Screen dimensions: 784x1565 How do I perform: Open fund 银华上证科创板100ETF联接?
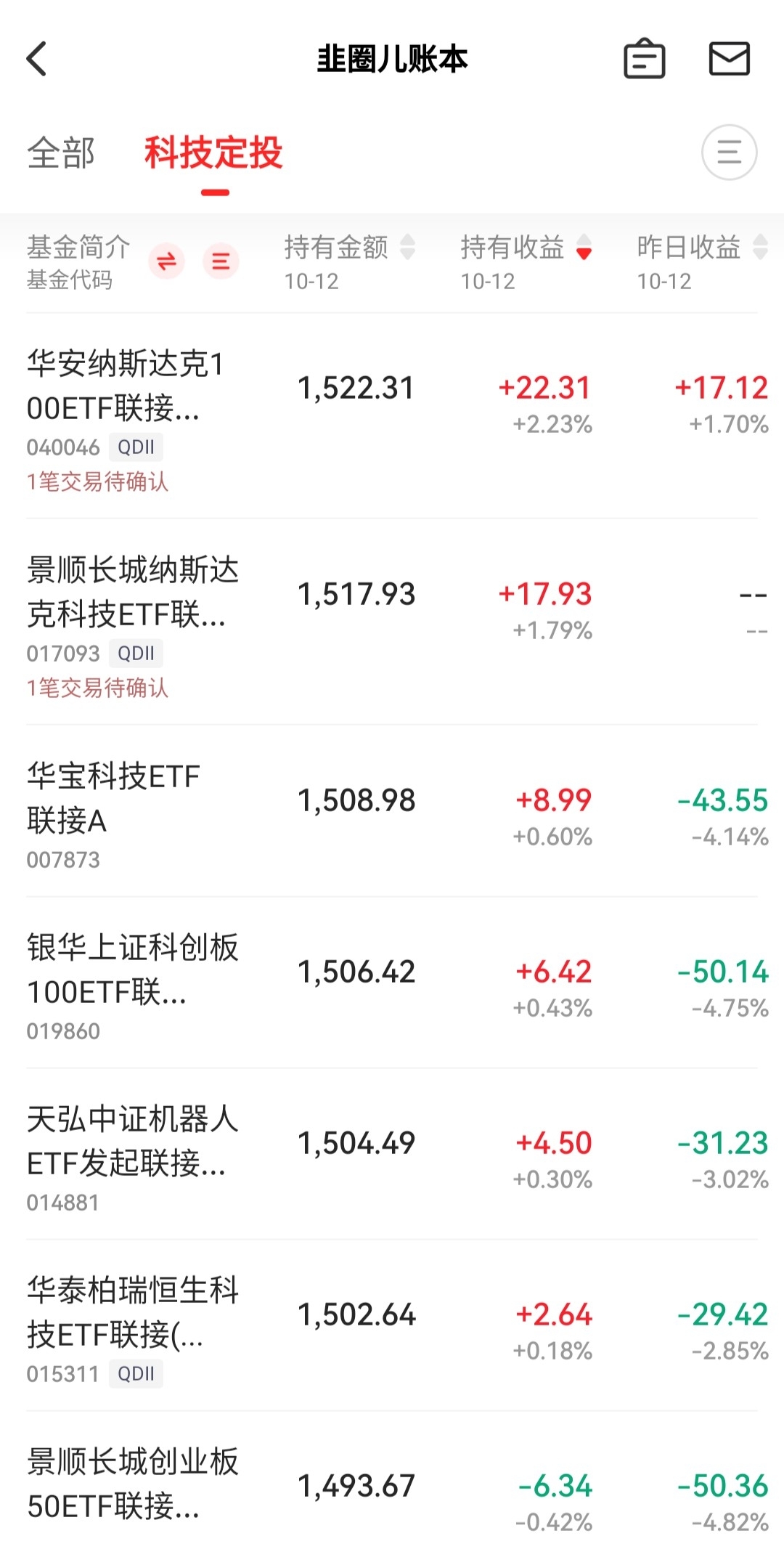coord(392,983)
